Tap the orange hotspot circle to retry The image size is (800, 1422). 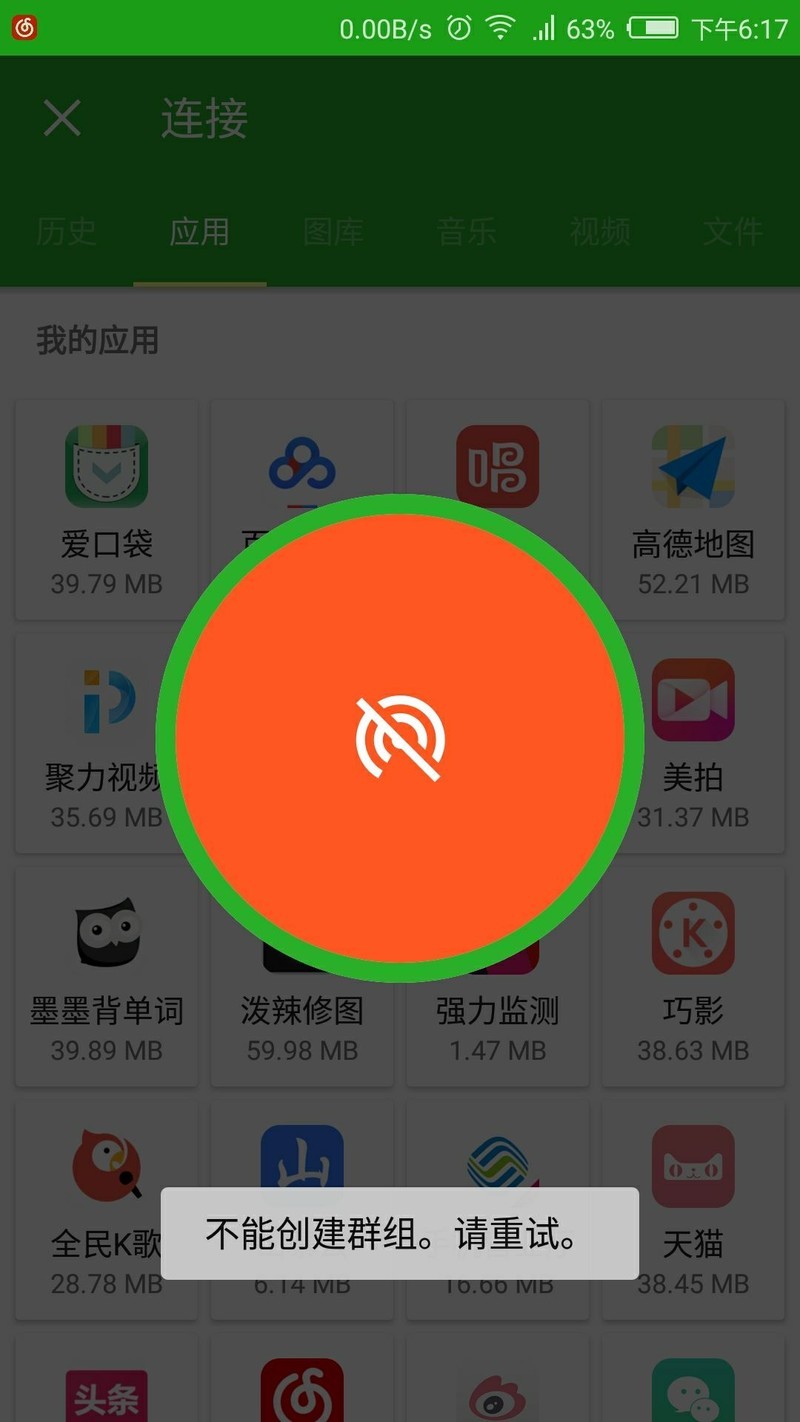pyautogui.click(x=400, y=738)
